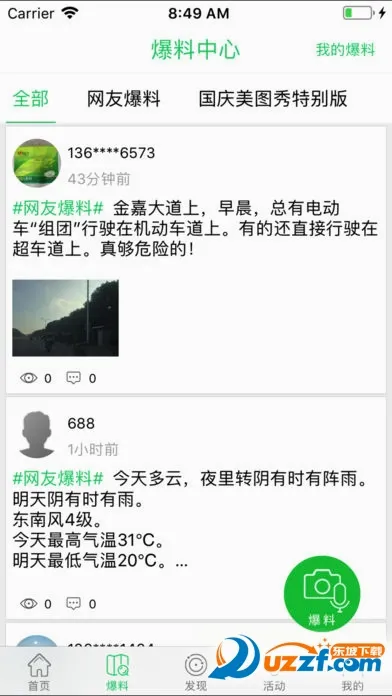This screenshot has width=392, height=696.
Task: Select the 爆料 bottom navigation tab
Action: click(x=118, y=672)
